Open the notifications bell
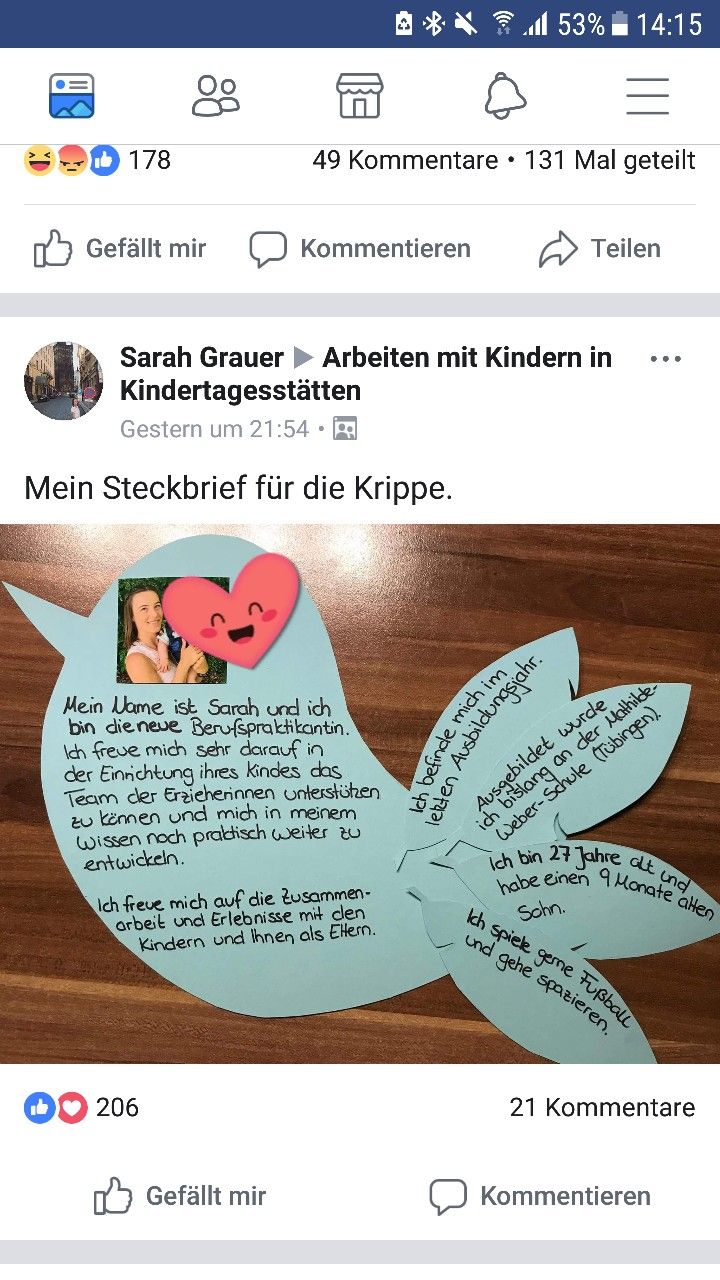The width and height of the screenshot is (720, 1280). (505, 96)
